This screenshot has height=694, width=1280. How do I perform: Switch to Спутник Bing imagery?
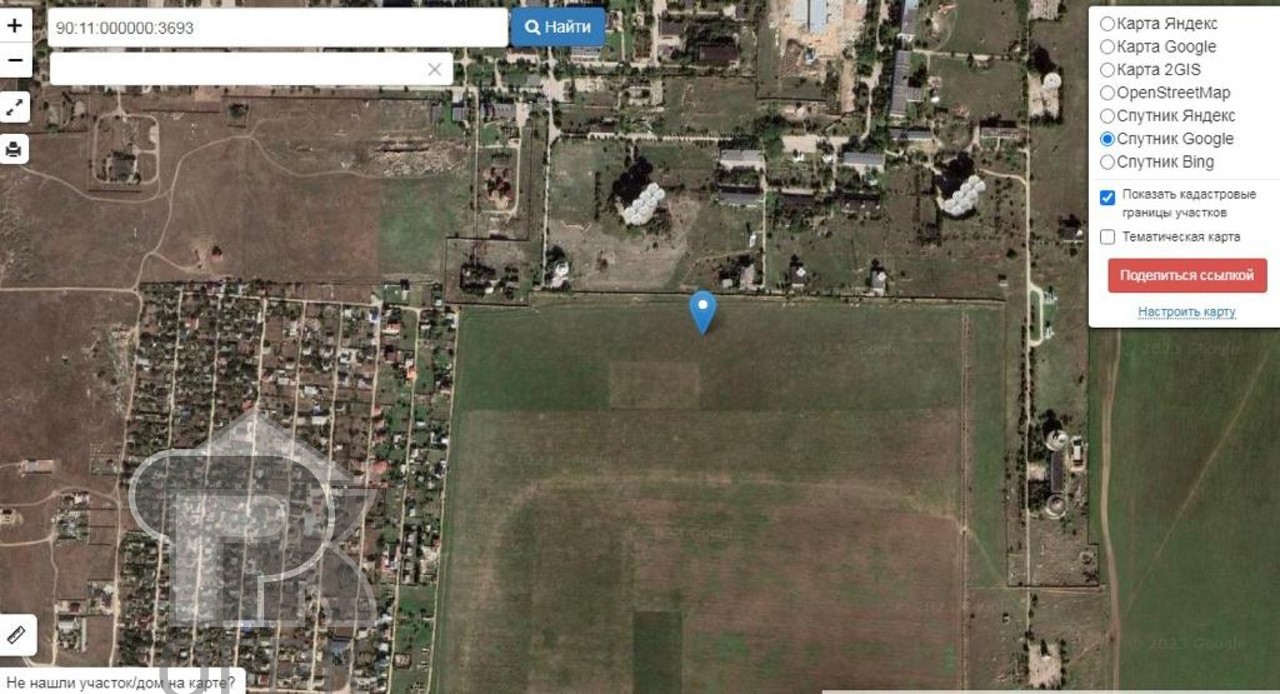pyautogui.click(x=1107, y=162)
